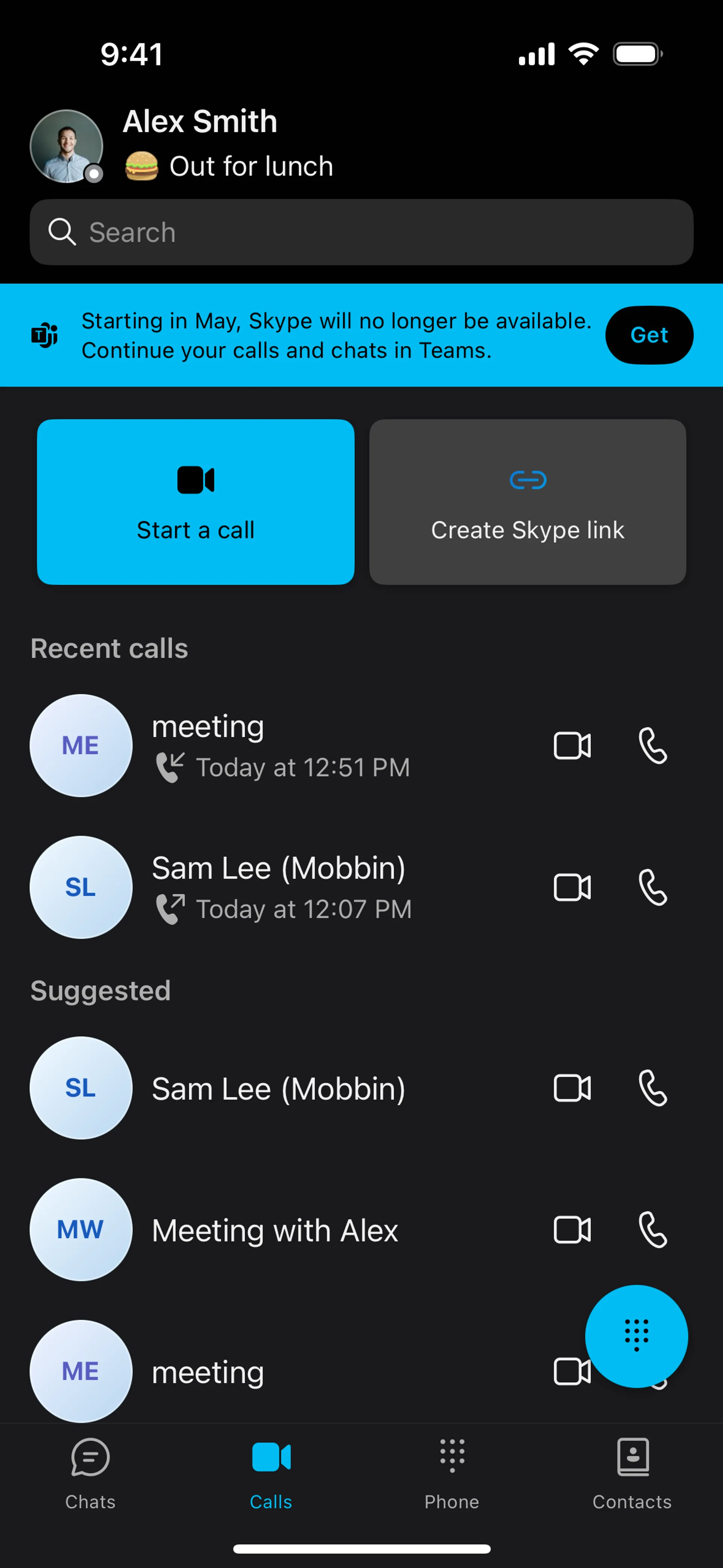Screen dimensions: 723x1568
Task: Open the floating dial pad button
Action: 636,1336
